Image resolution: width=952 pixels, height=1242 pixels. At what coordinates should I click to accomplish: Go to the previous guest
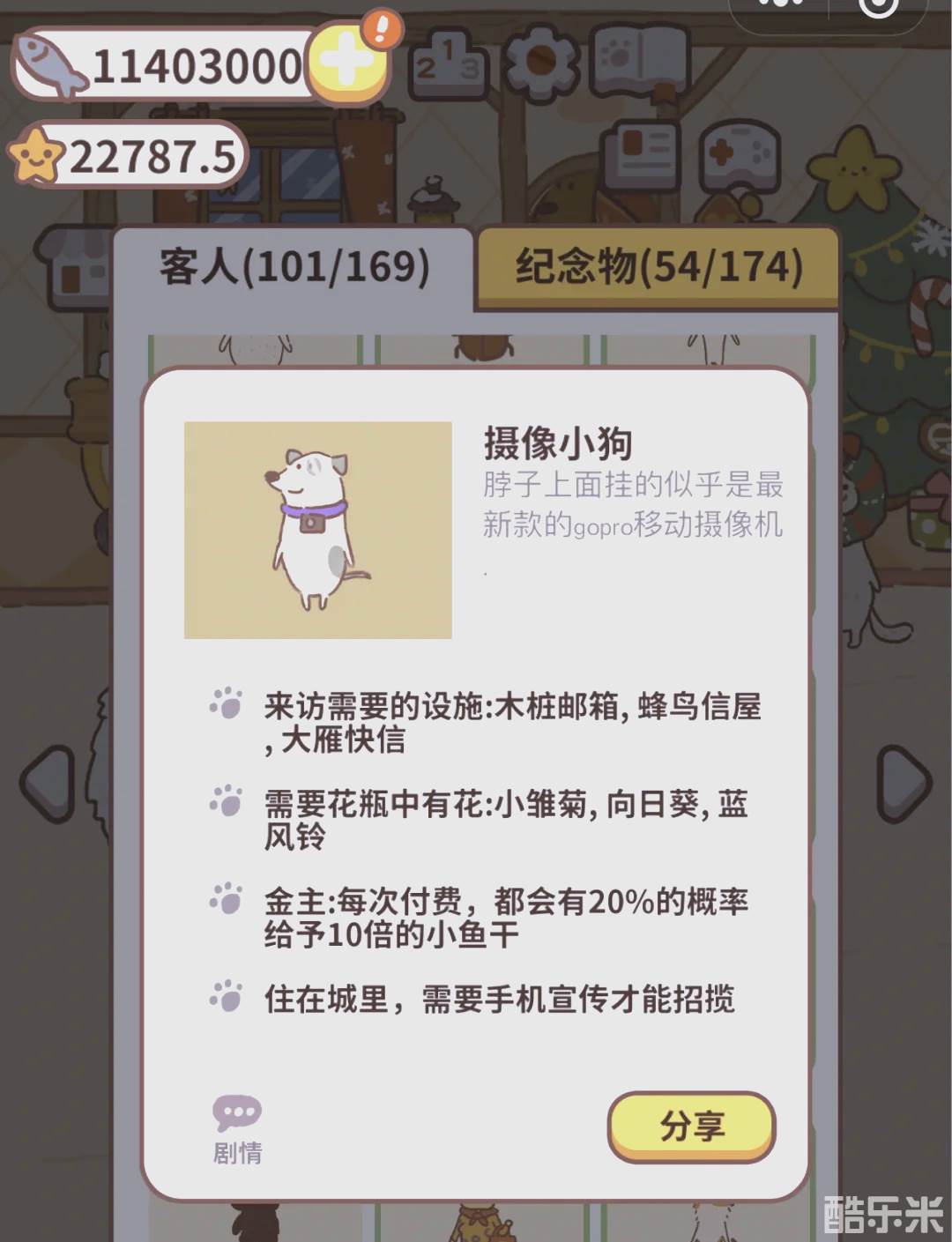[x=49, y=784]
